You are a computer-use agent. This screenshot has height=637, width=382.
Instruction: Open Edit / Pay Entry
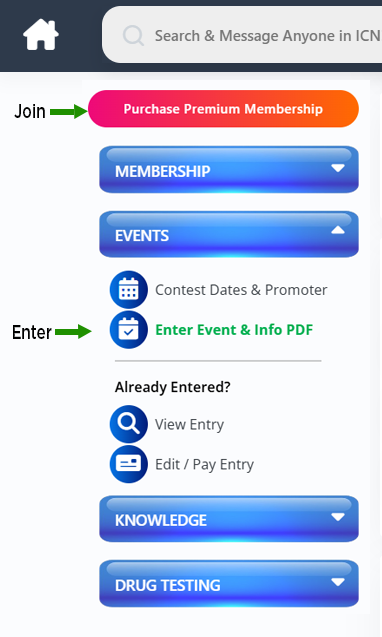[182, 464]
